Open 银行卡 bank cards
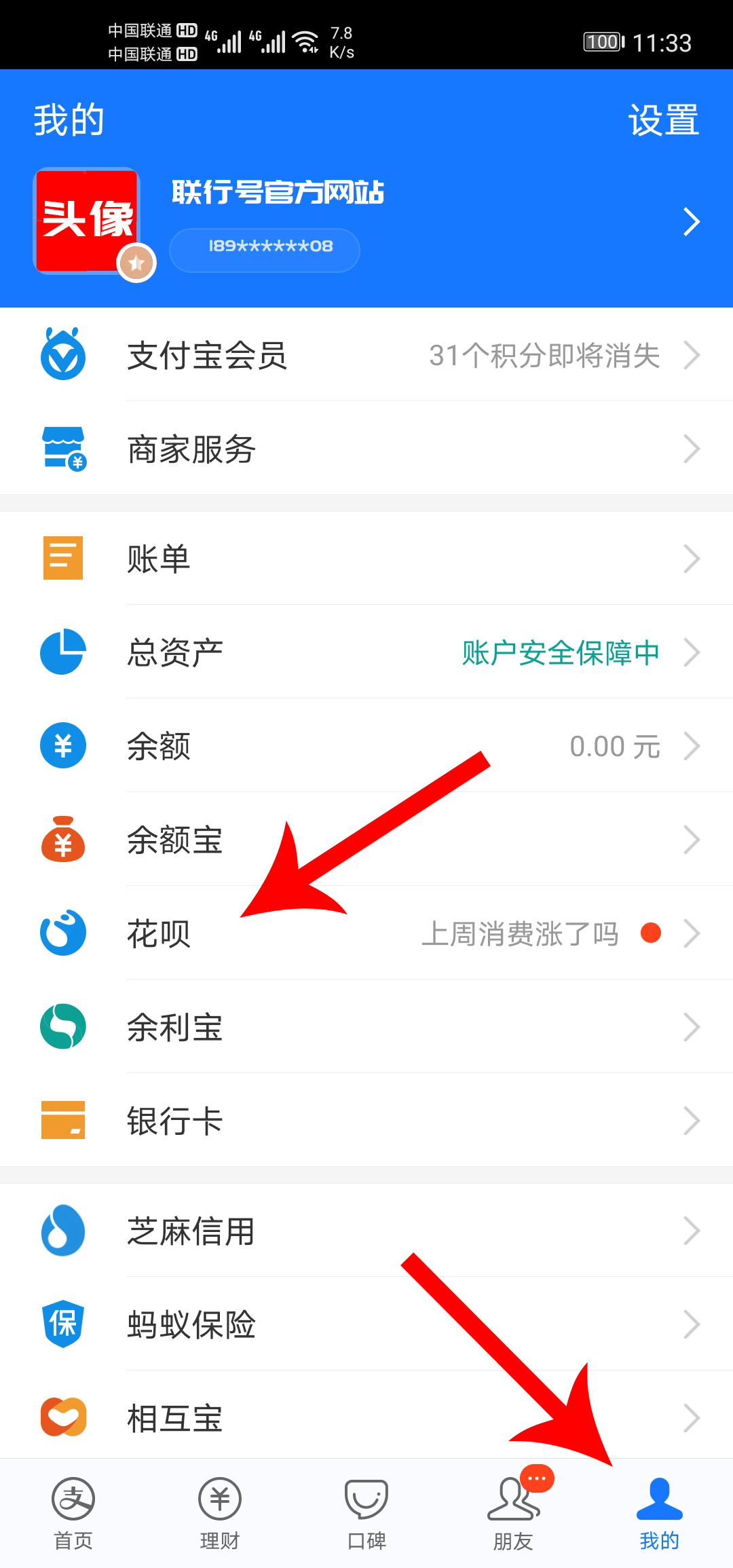Viewport: 733px width, 1568px height. coord(366,1121)
